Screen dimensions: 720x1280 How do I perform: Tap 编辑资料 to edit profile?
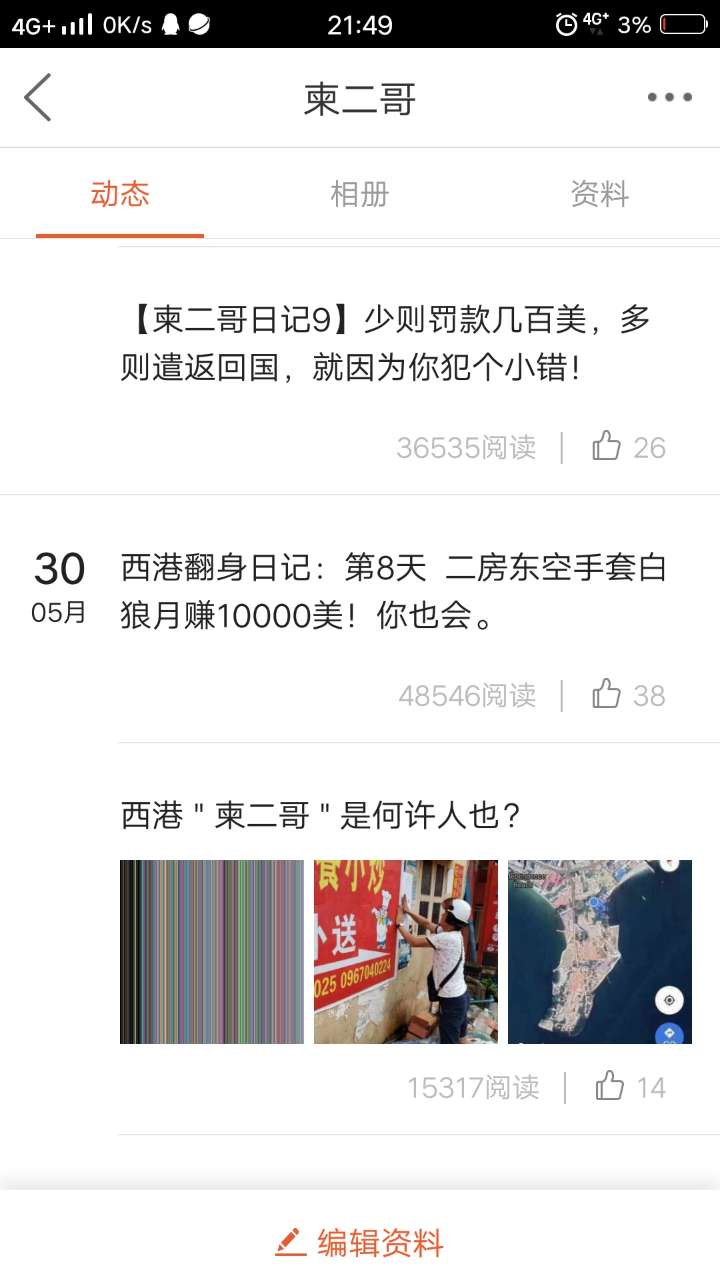360,1243
